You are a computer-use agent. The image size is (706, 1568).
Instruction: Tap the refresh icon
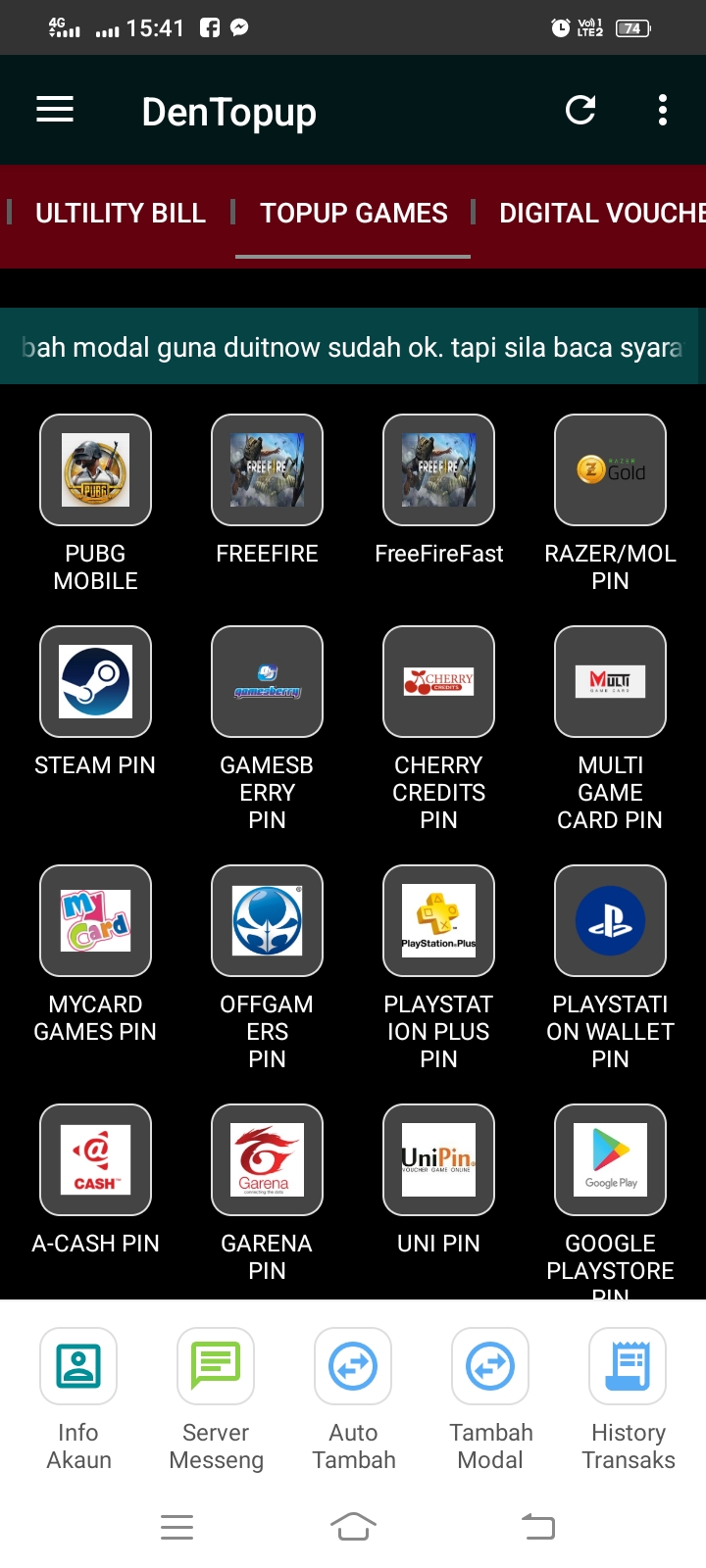click(580, 110)
